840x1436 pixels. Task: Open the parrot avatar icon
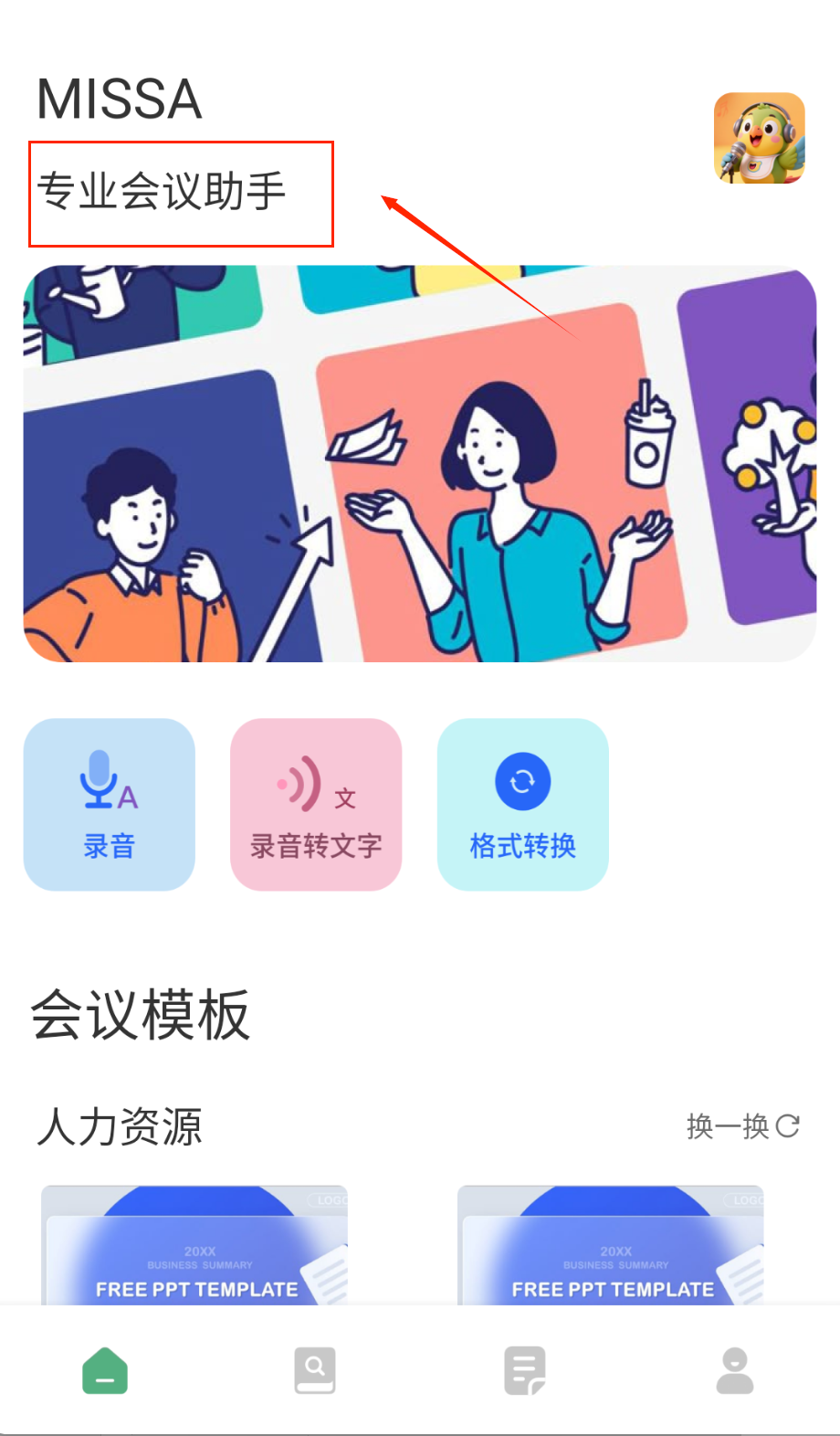click(759, 138)
